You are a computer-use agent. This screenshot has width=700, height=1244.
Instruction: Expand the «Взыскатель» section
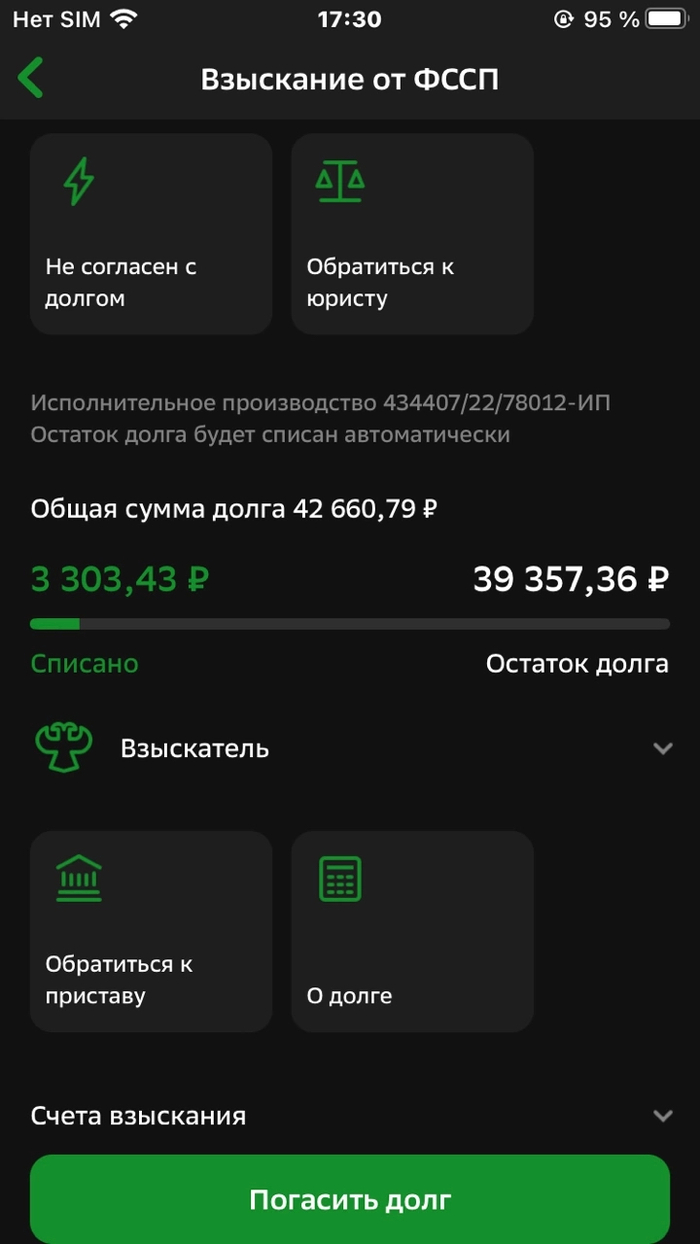coord(350,748)
